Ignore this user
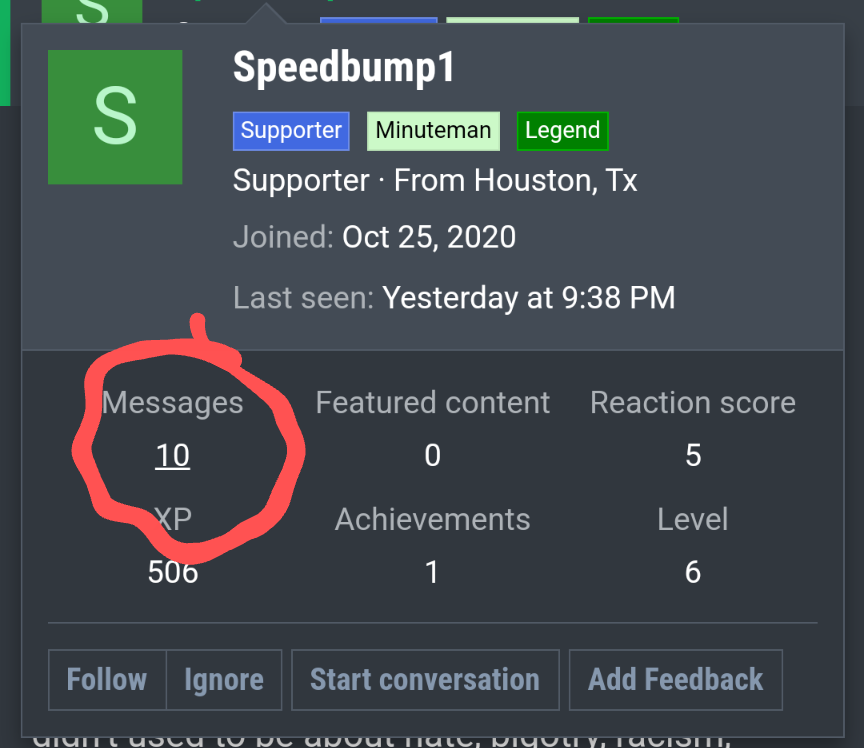Screen dimensions: 864x748 pos(223,680)
